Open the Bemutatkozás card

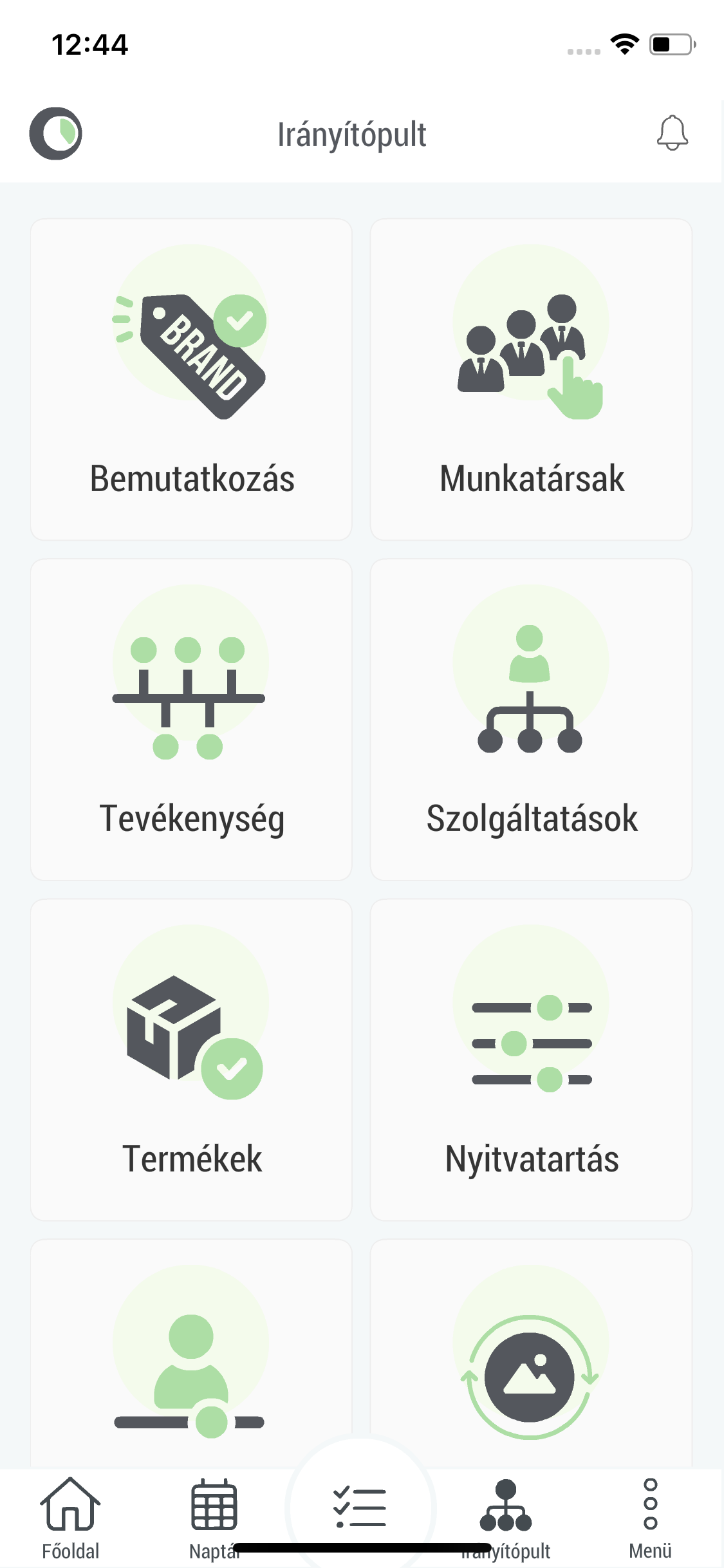191,380
